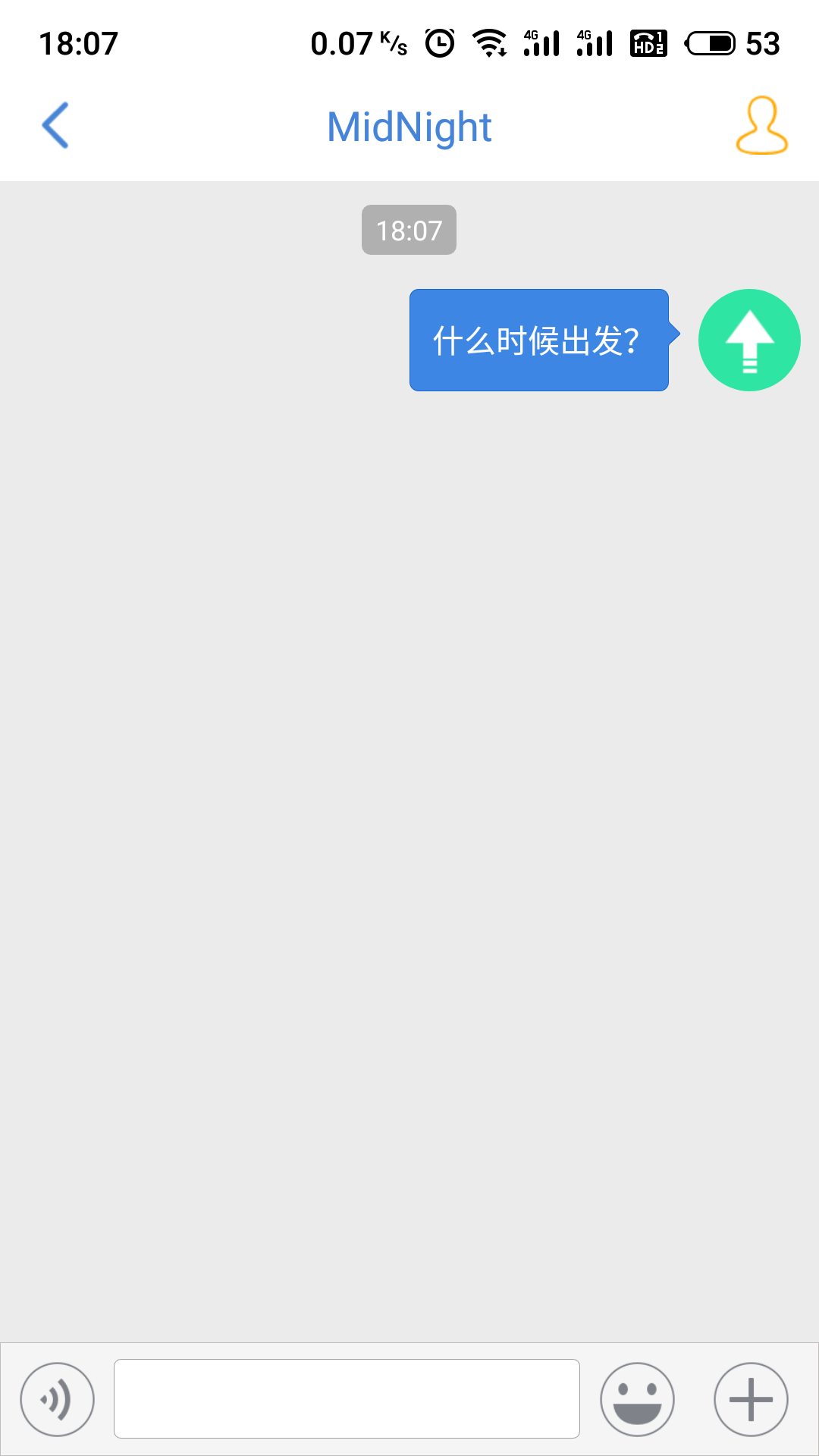This screenshot has height=1456, width=819.
Task: Click the HD voice indicator
Action: coord(649,43)
